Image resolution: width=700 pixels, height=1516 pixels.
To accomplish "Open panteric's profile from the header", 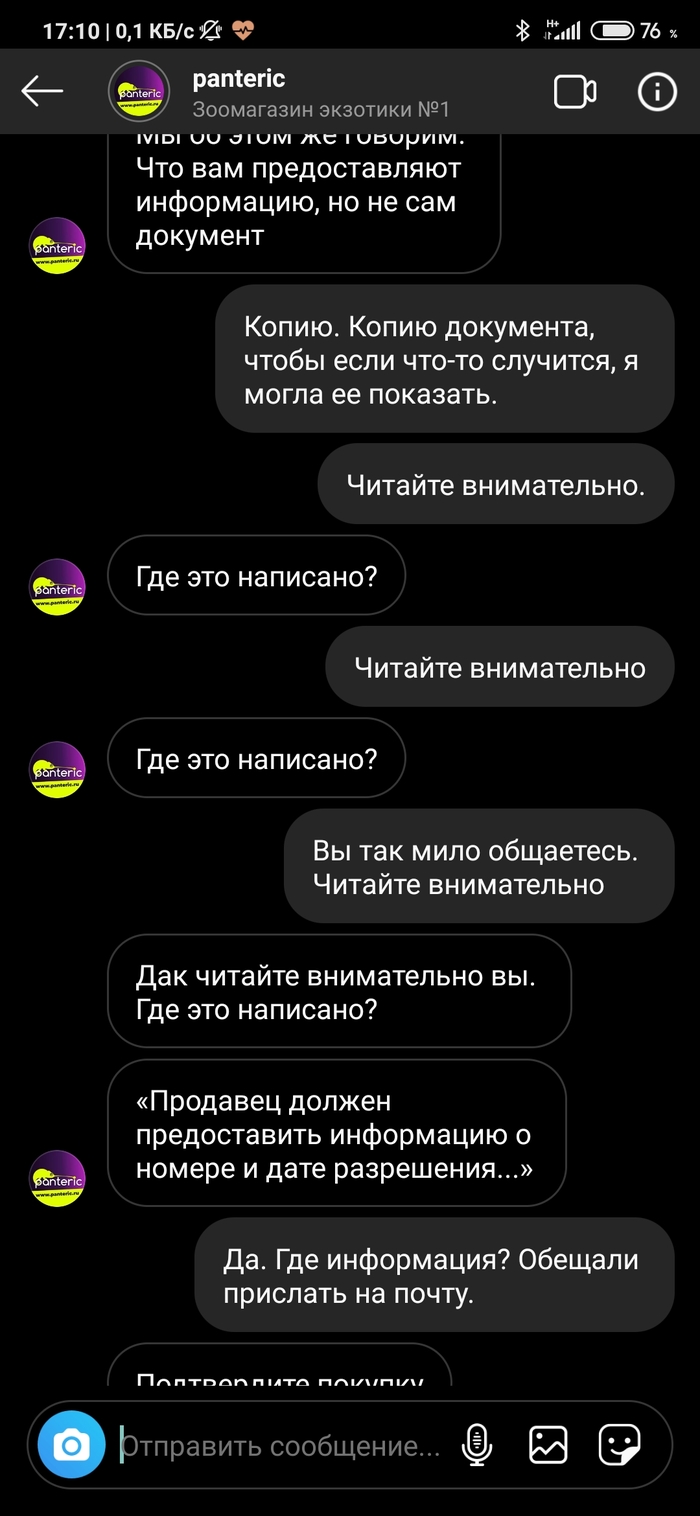I will (x=238, y=79).
